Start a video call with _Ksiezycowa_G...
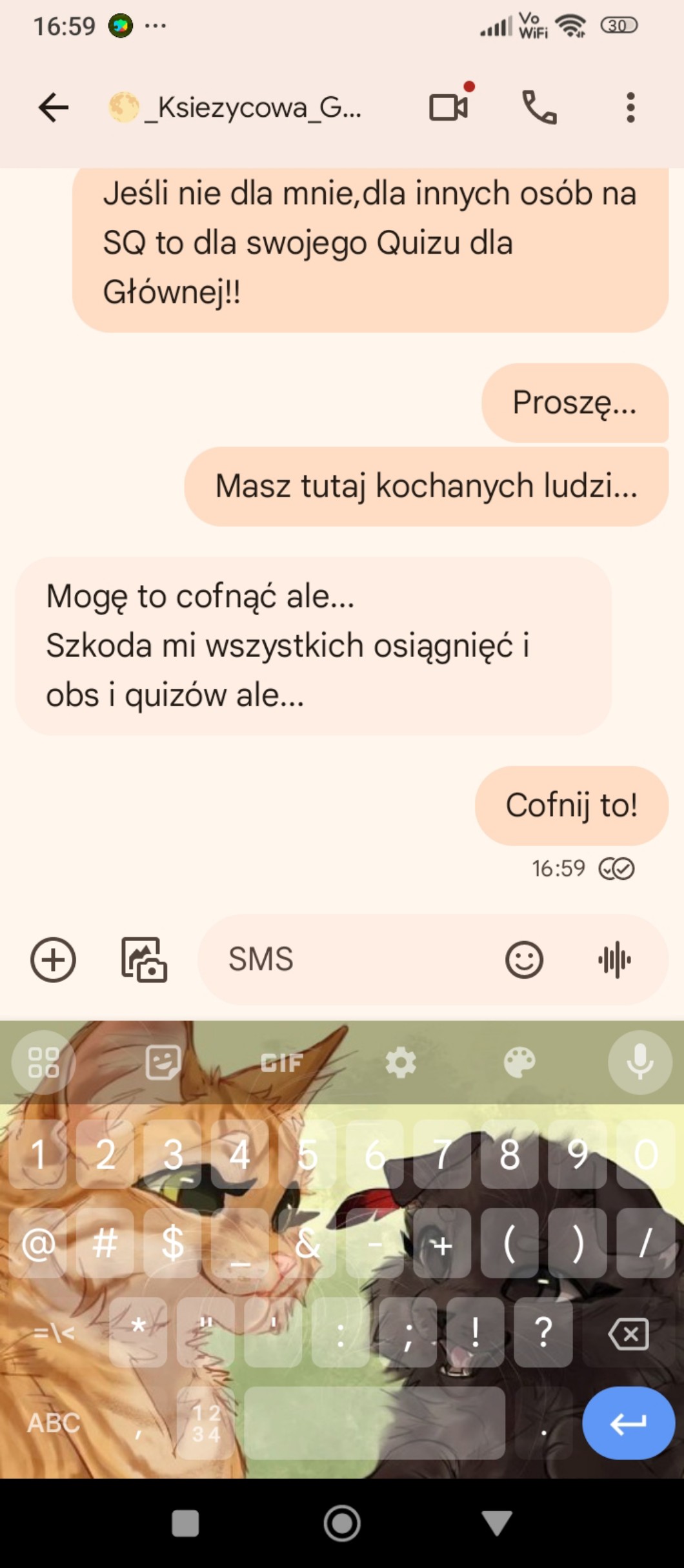684x1568 pixels. 448,107
